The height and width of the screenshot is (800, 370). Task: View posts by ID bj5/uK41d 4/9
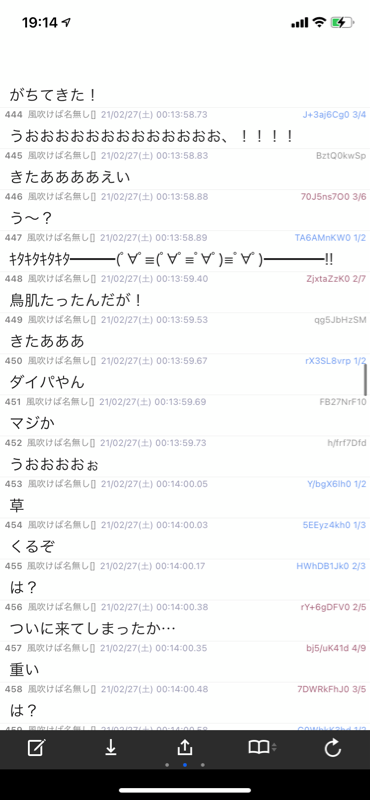coord(336,648)
